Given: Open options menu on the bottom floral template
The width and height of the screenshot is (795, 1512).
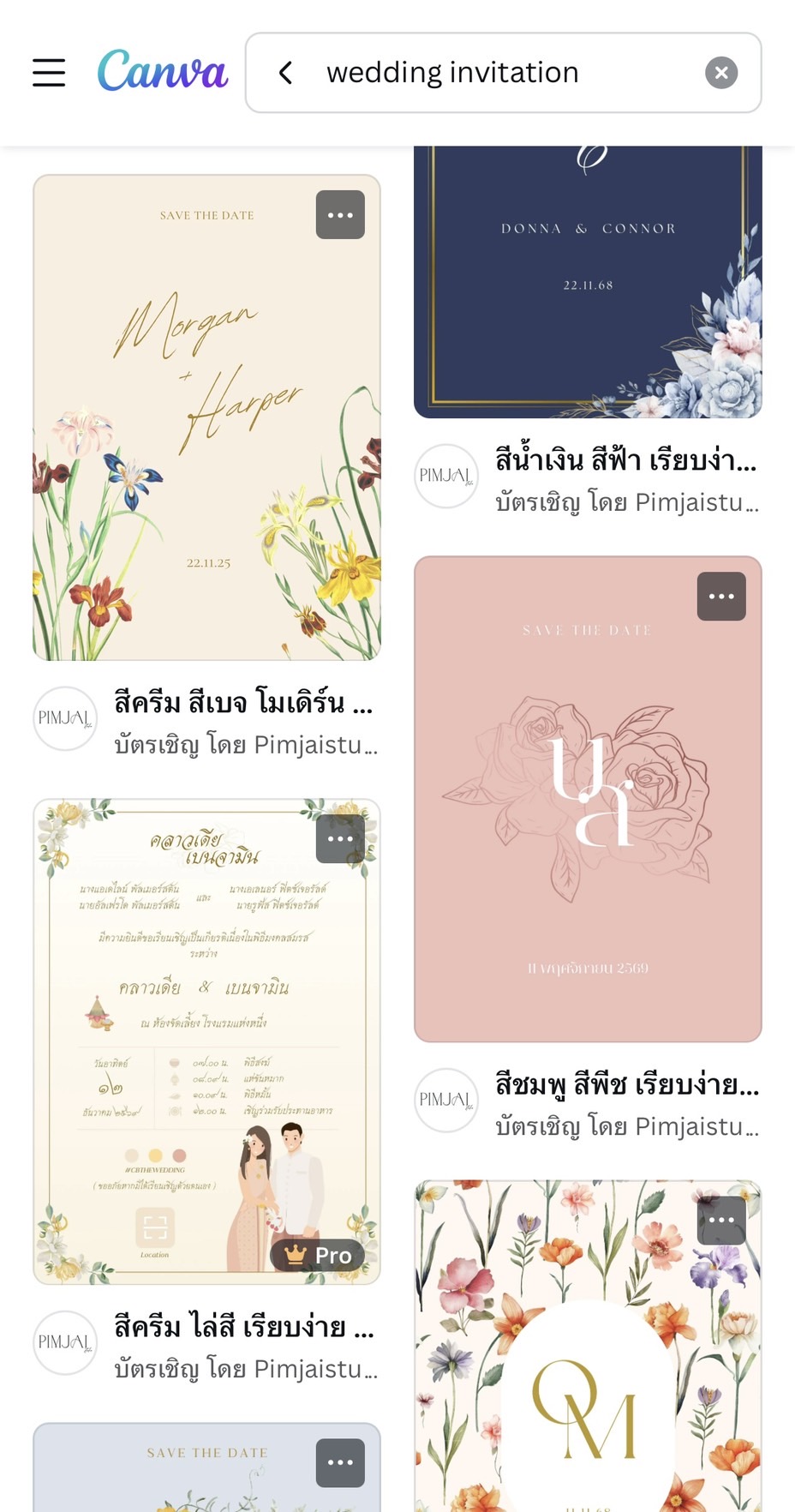Looking at the screenshot, I should (x=720, y=1221).
